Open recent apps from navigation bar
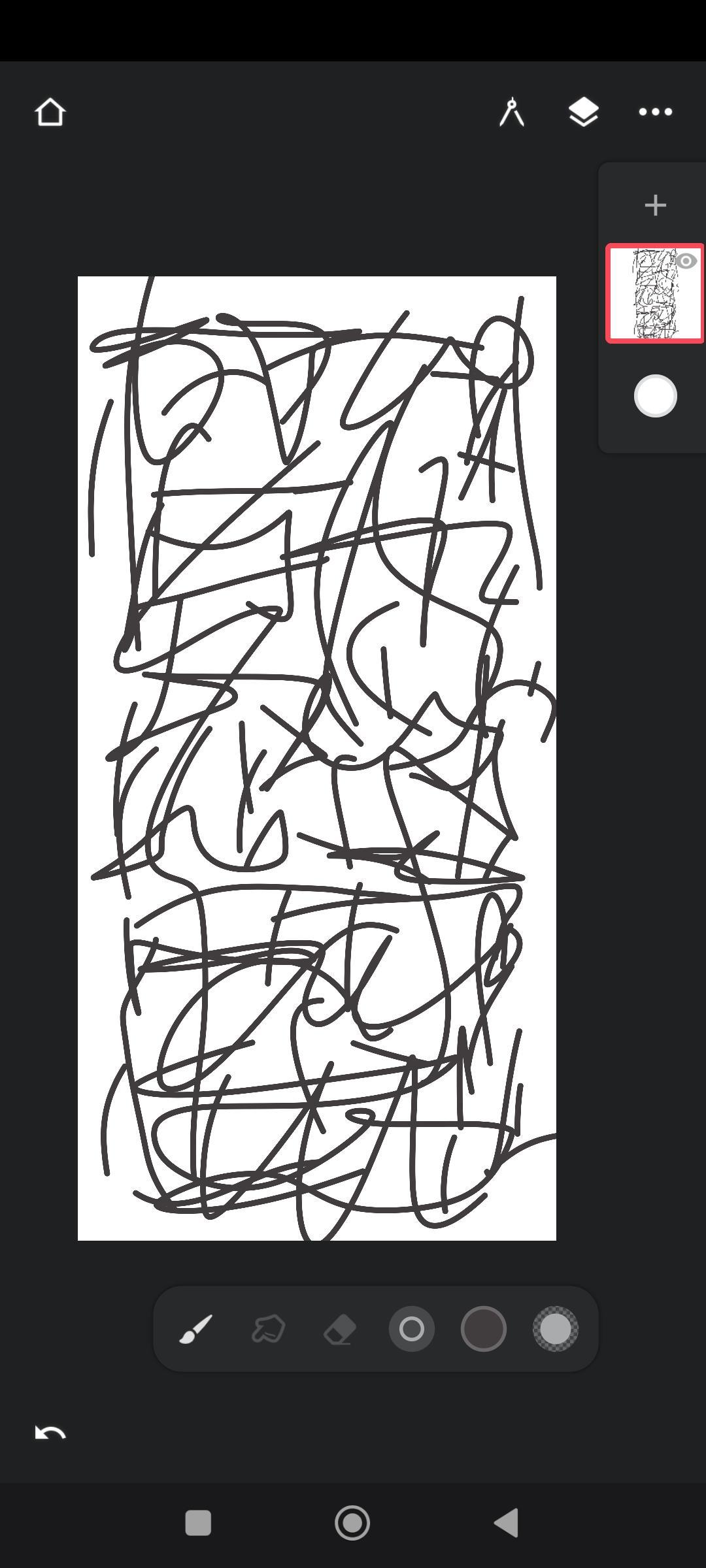This screenshot has width=706, height=1568. point(198,1523)
